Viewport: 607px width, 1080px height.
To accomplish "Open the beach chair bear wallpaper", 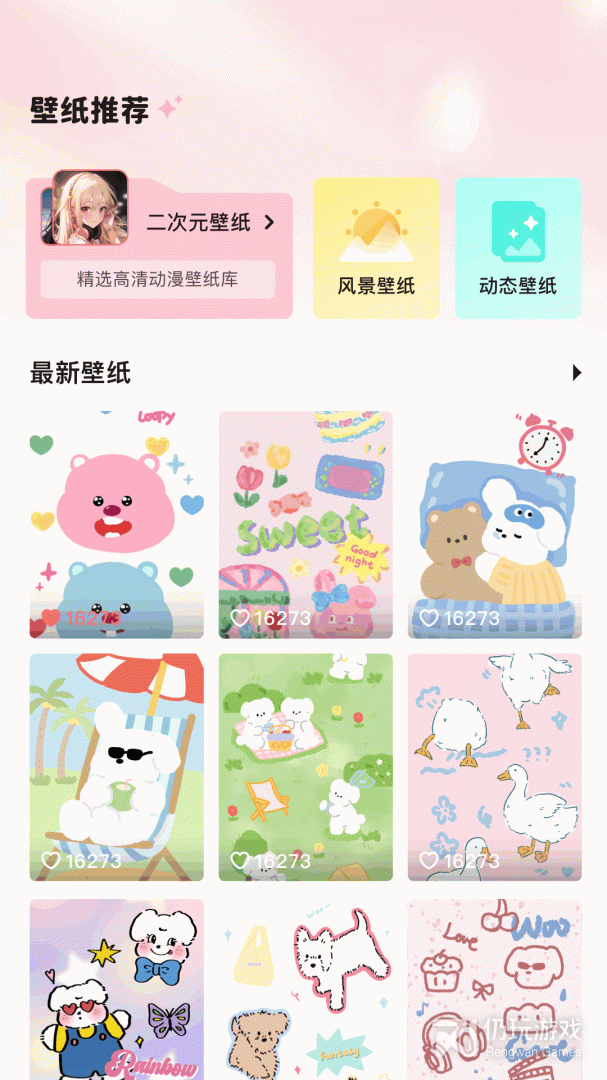I will [x=116, y=755].
